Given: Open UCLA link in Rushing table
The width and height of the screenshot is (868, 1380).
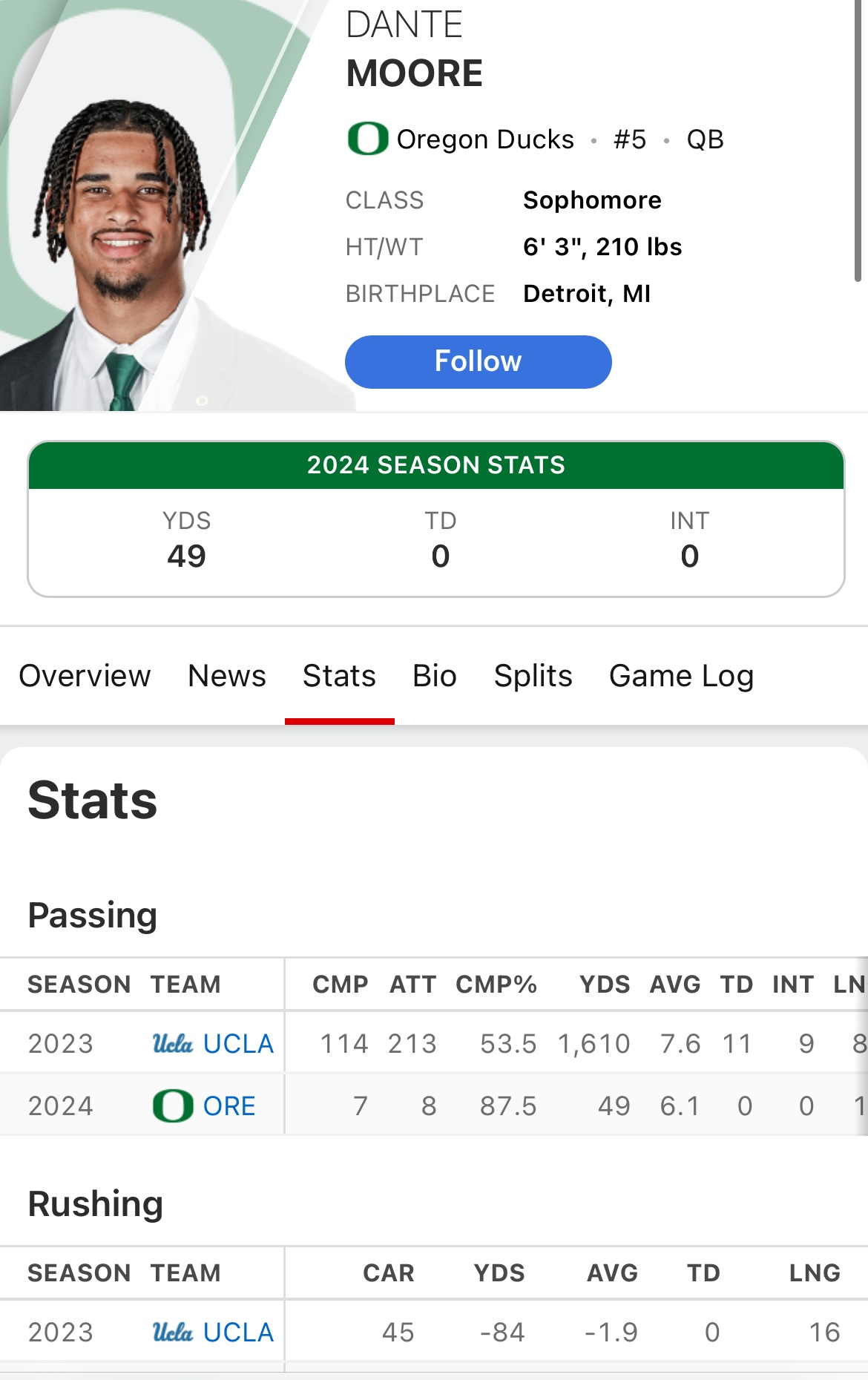Looking at the screenshot, I should pyautogui.click(x=237, y=1333).
